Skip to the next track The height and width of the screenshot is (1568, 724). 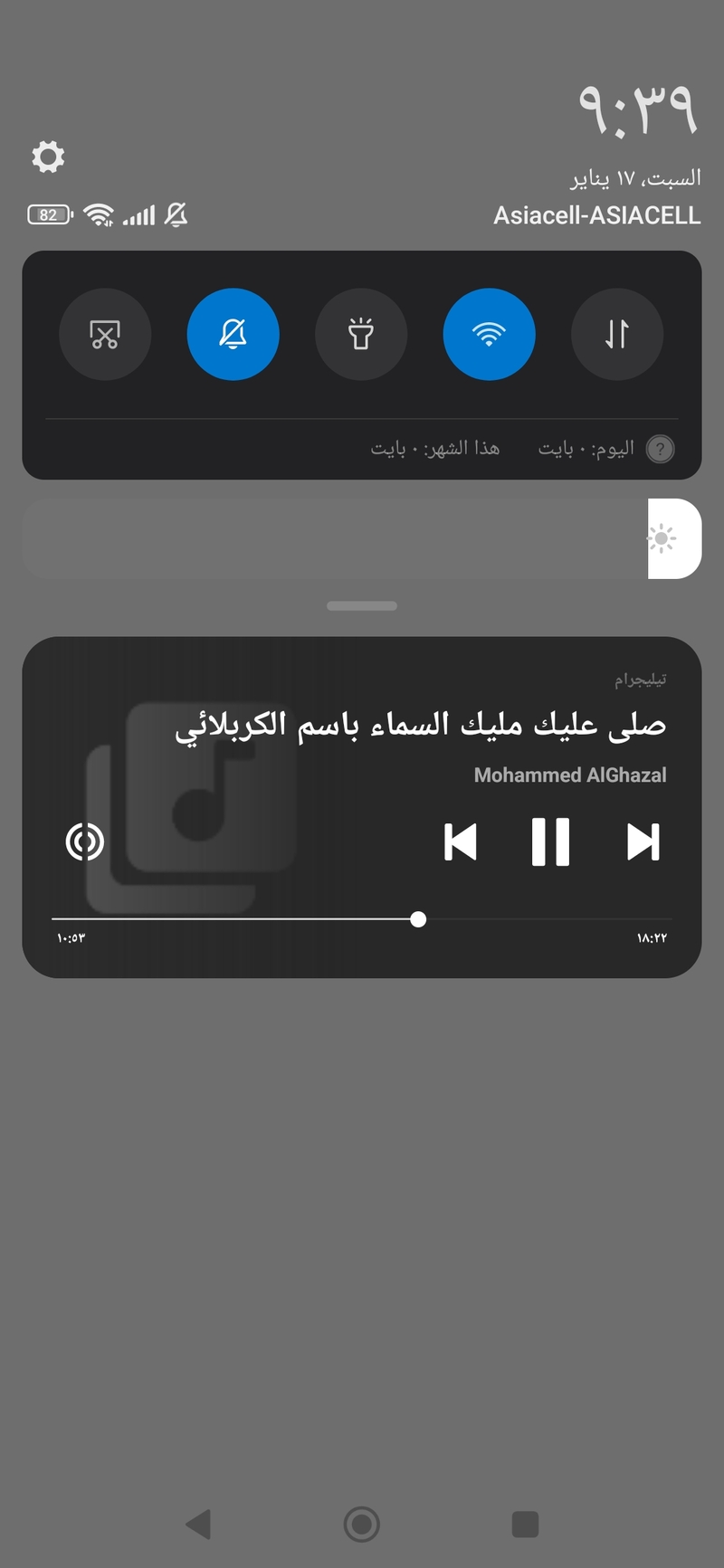(643, 842)
